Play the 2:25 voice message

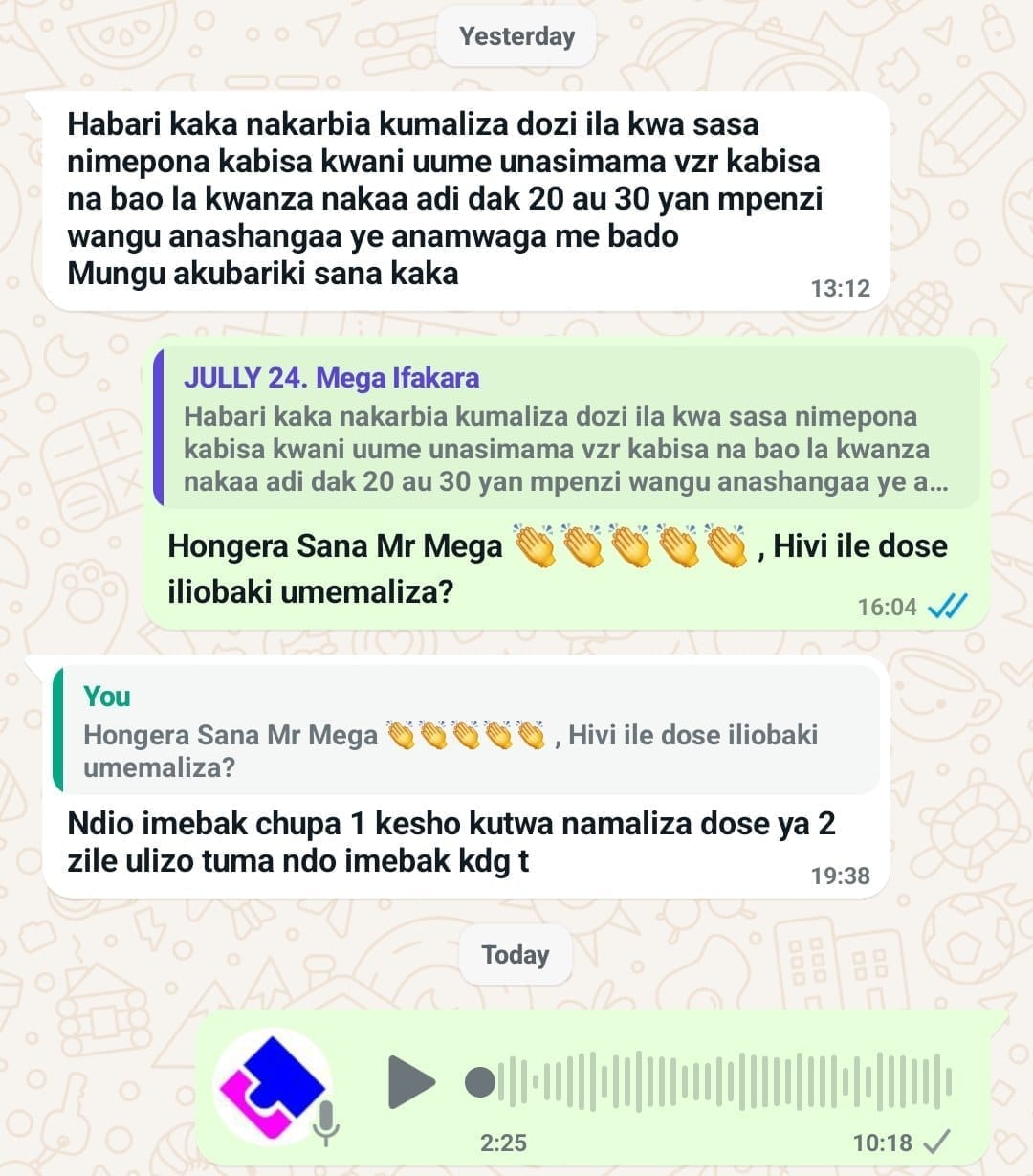(x=411, y=1082)
